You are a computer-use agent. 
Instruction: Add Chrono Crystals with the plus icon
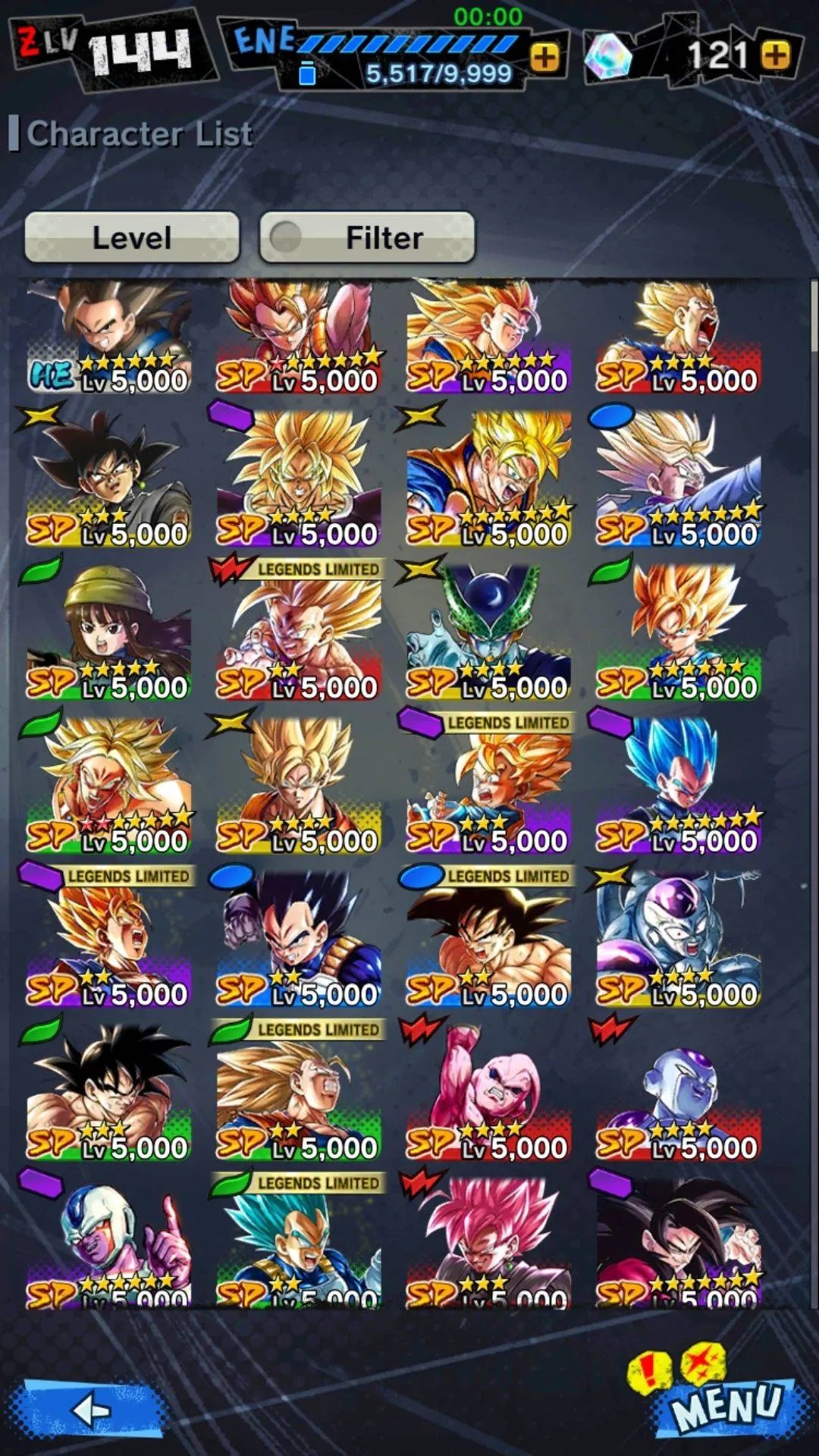pos(776,55)
